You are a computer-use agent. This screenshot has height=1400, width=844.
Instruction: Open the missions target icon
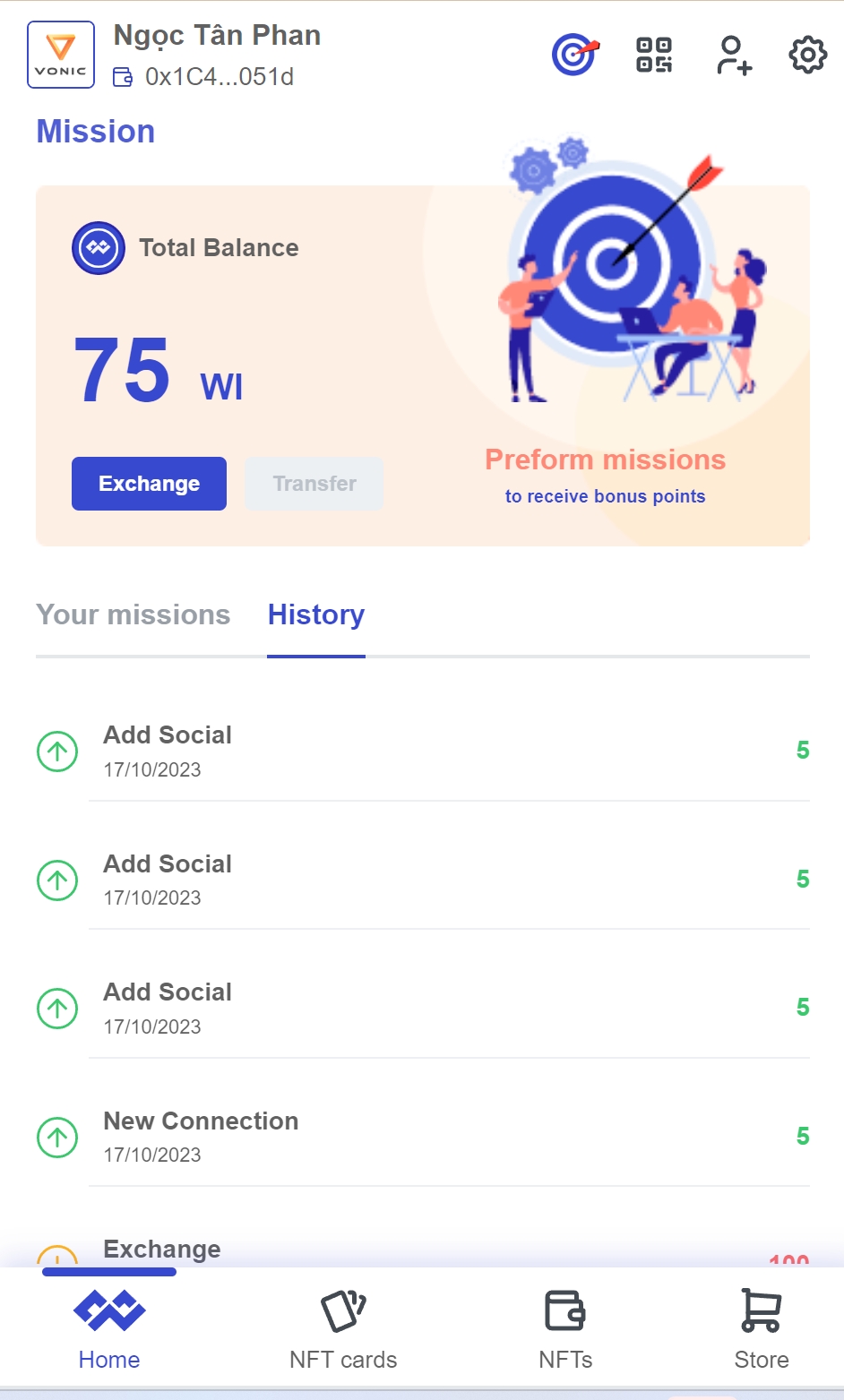(x=575, y=55)
